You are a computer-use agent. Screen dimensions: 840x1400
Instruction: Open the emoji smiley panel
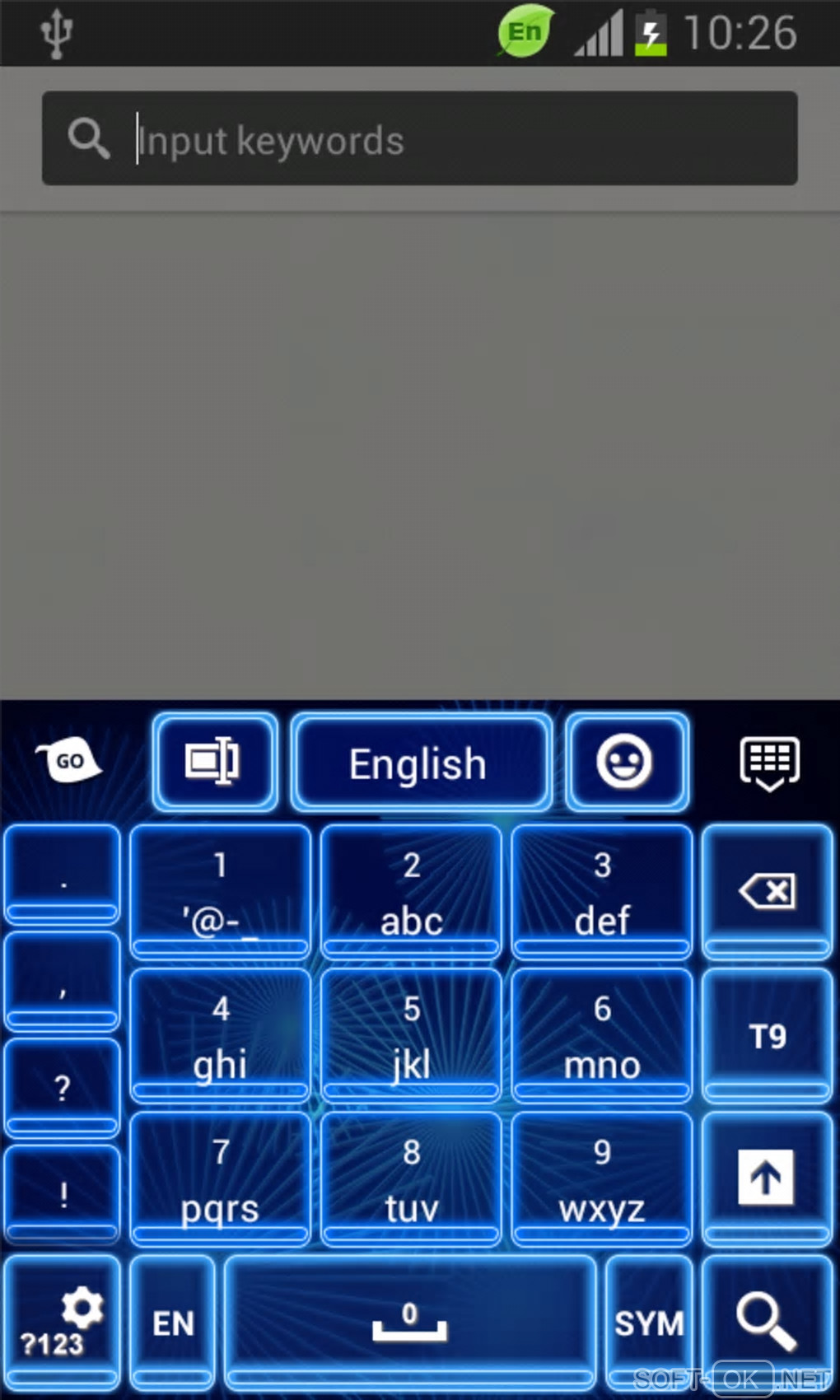click(626, 762)
